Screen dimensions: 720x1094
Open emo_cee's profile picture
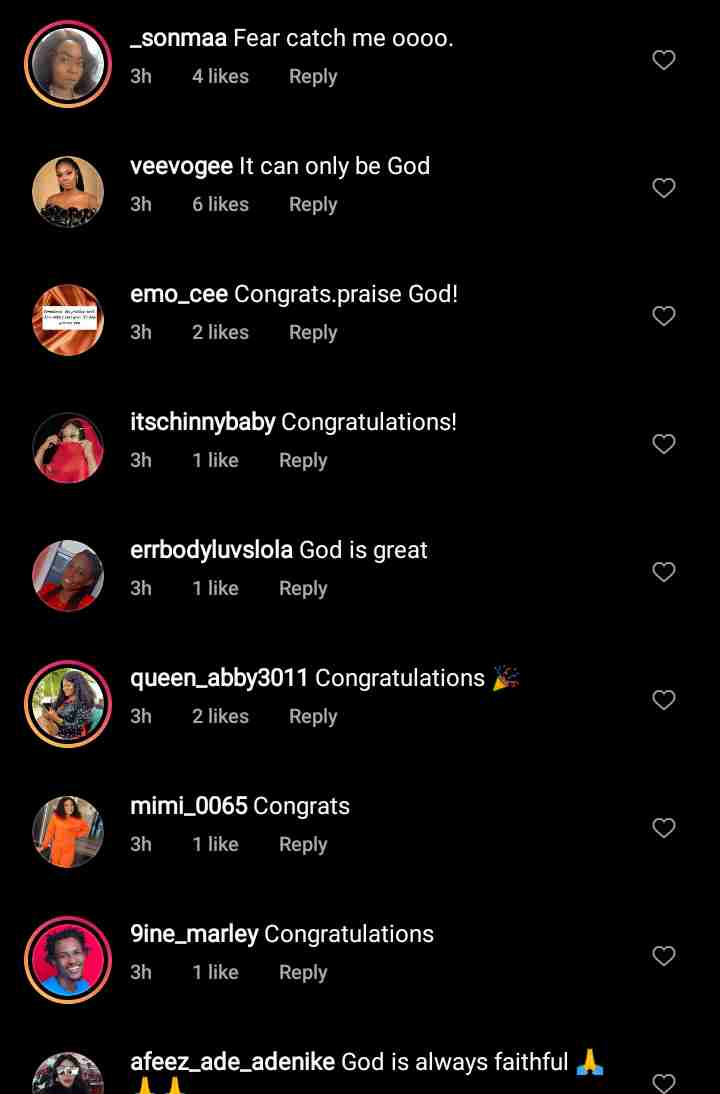pos(68,320)
